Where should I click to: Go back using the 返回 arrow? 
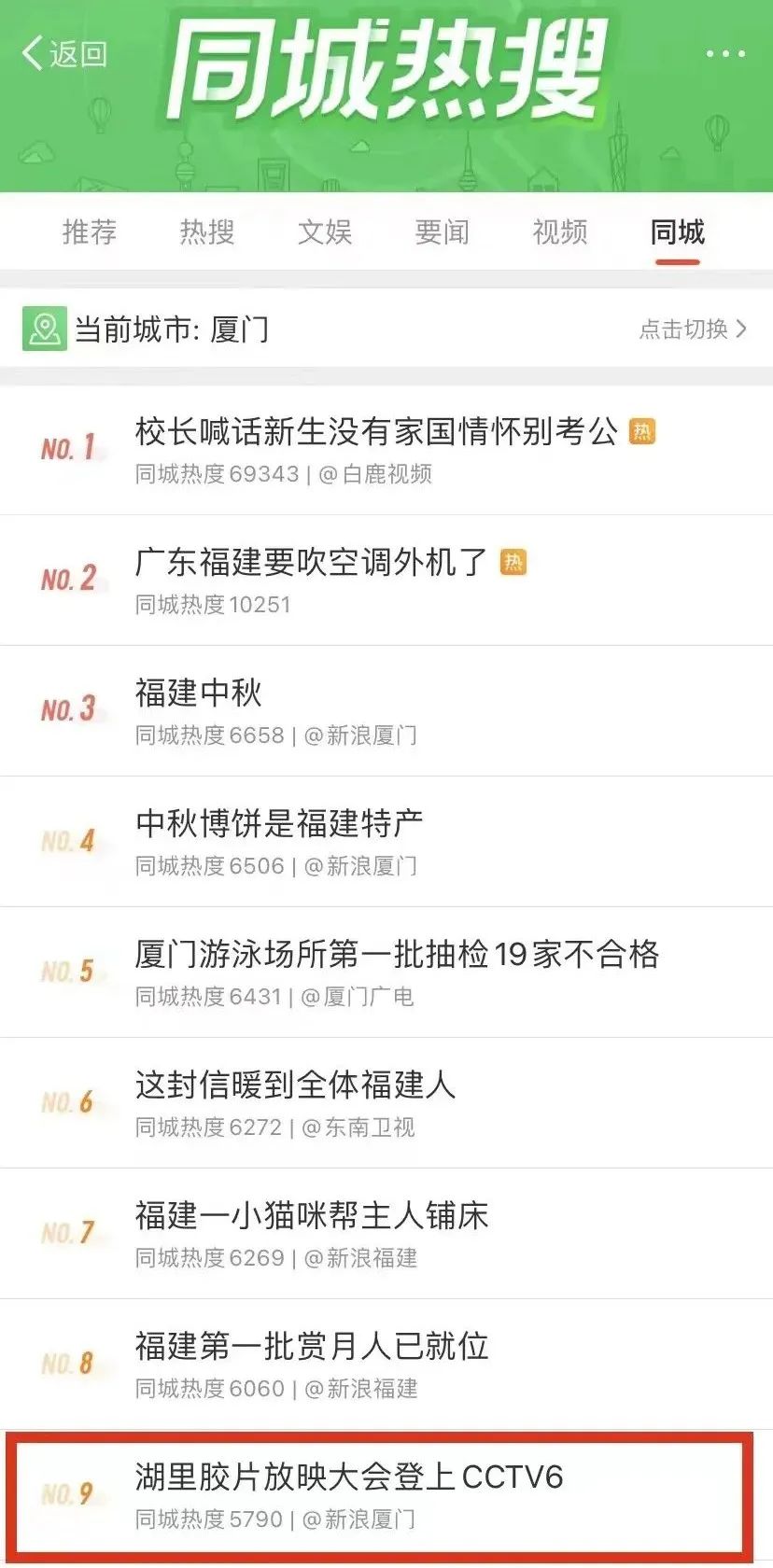pyautogui.click(x=63, y=53)
